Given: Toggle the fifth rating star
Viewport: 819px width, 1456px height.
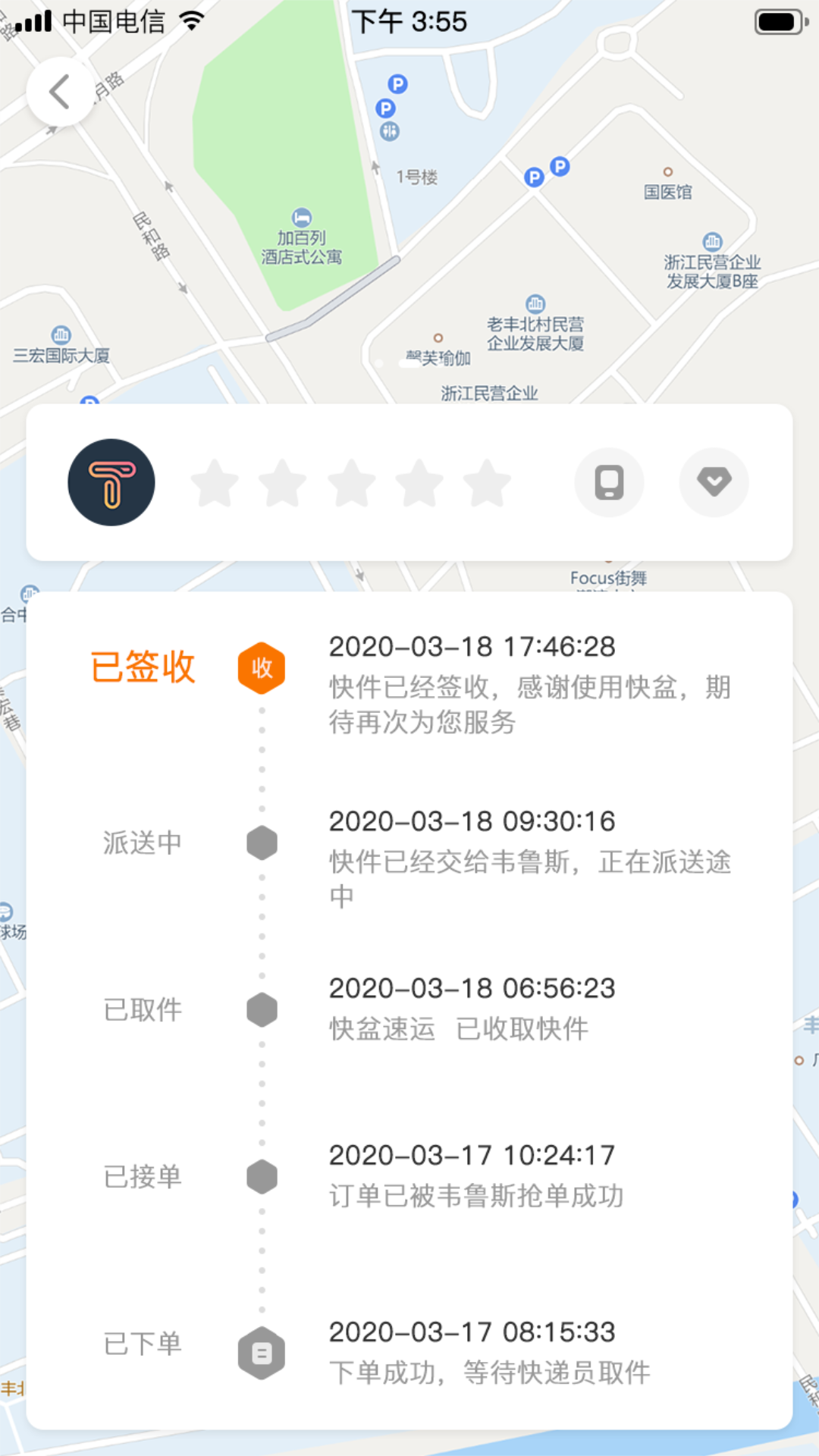Looking at the screenshot, I should 486,482.
